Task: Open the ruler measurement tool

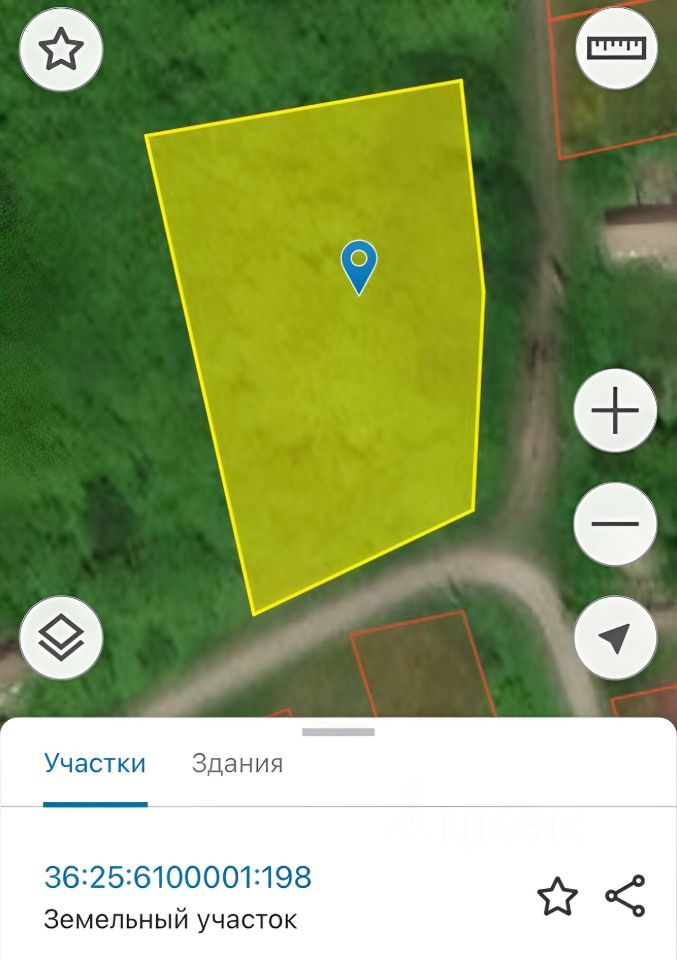Action: point(617,49)
